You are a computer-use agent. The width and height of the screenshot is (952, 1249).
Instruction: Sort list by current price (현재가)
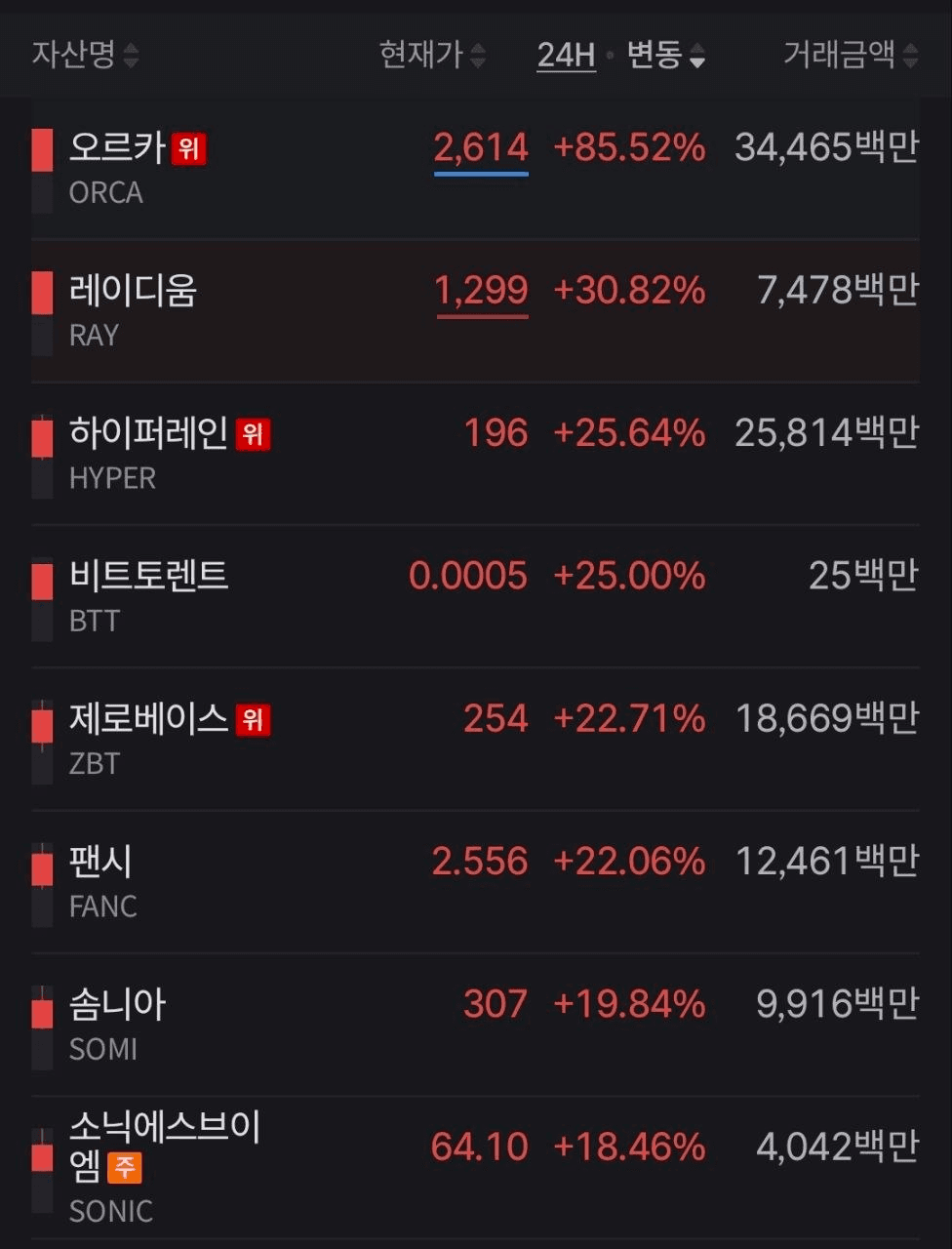[431, 55]
